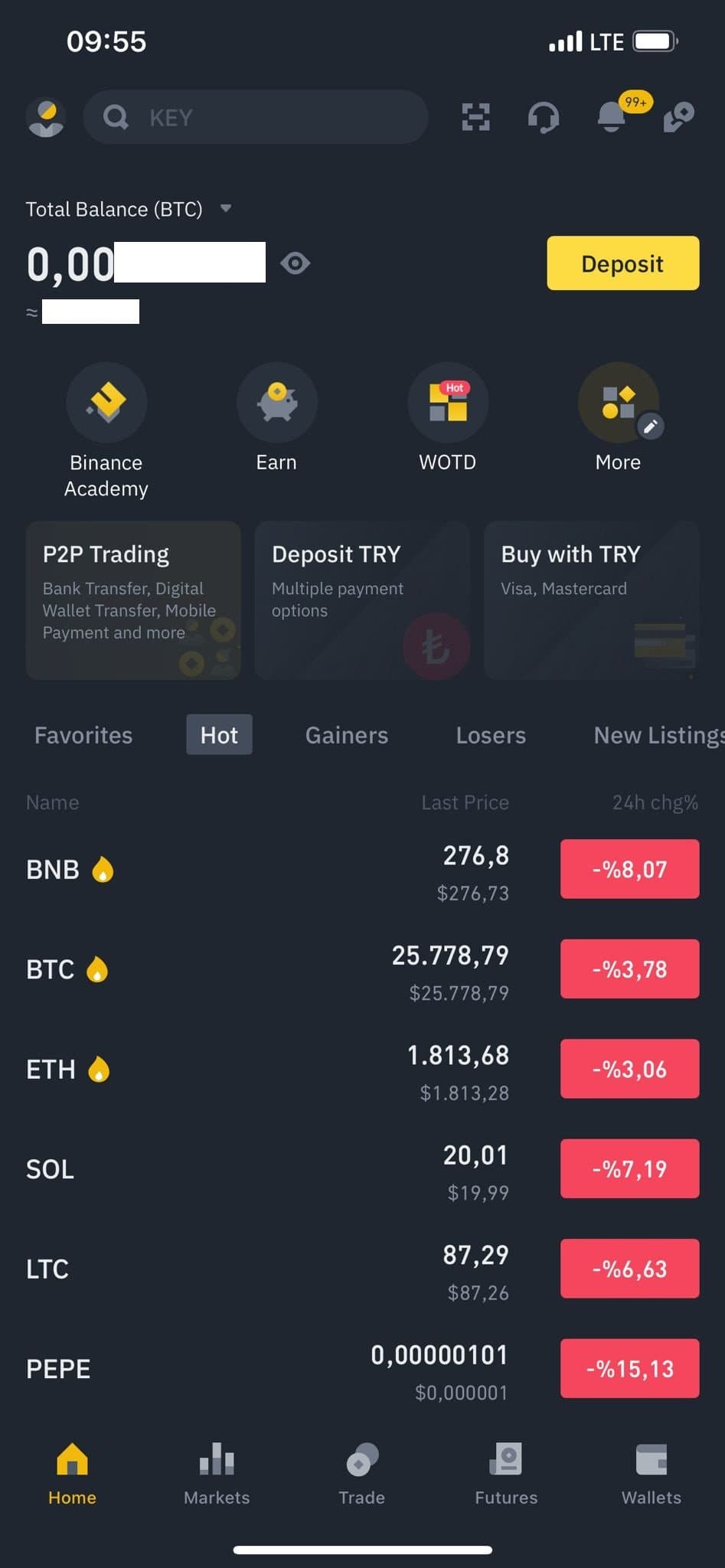Hide balance with the eye icon

tap(295, 263)
